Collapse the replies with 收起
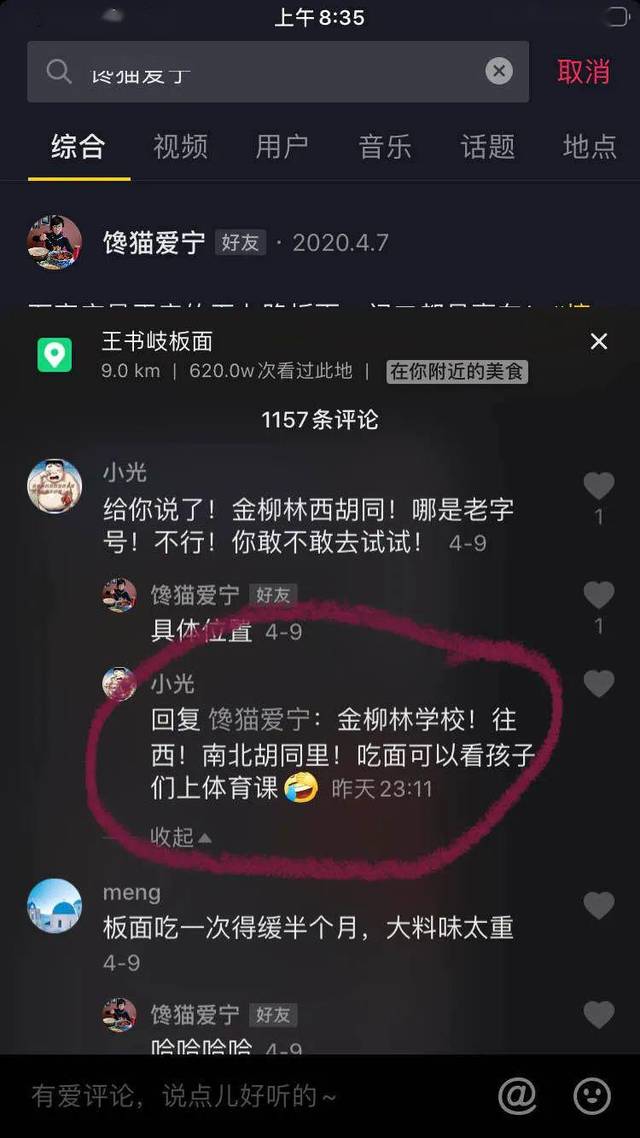Viewport: 640px width, 1138px height. 180,837
